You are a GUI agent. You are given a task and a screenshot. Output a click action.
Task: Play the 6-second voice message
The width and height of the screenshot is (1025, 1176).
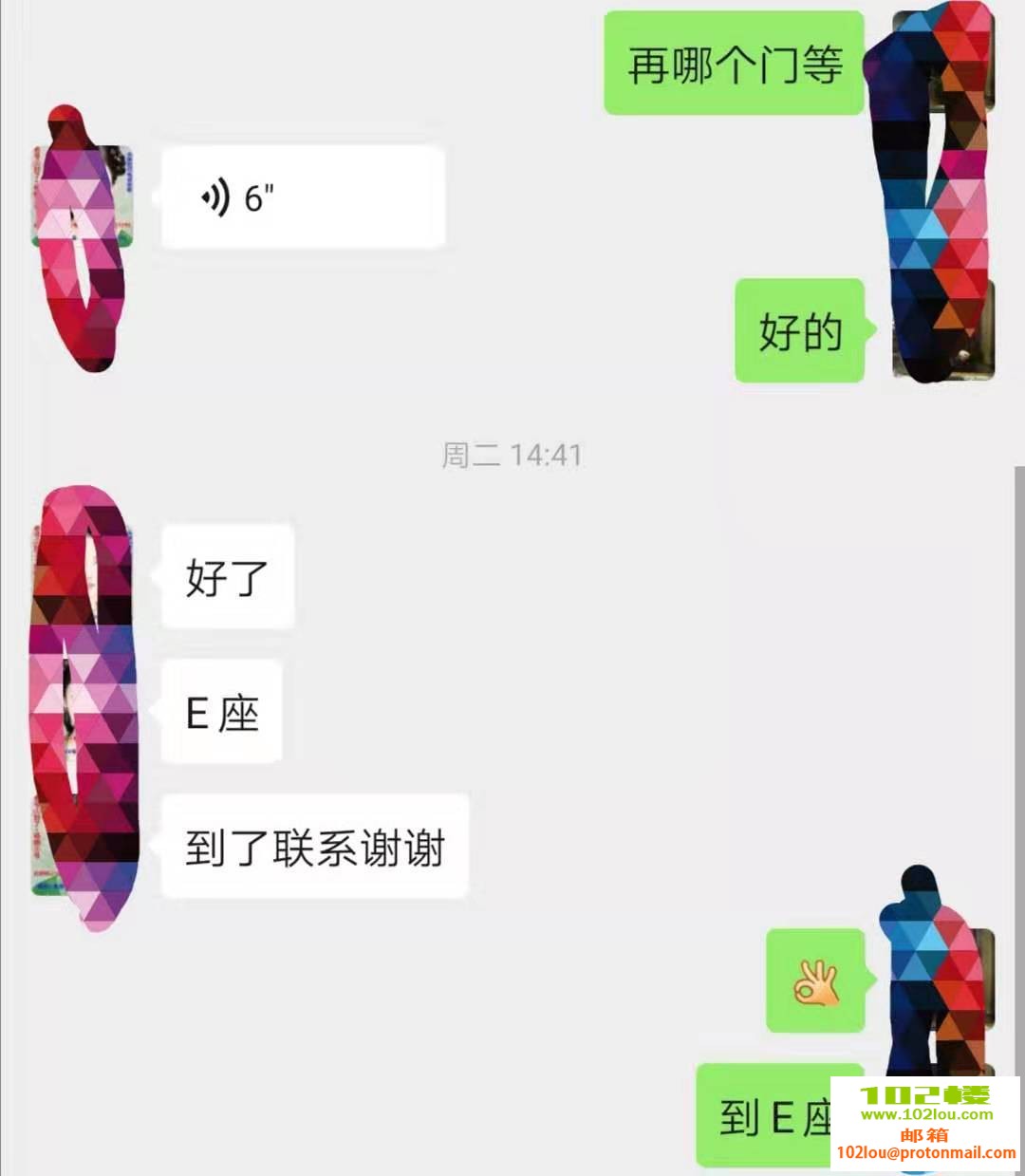pos(302,196)
